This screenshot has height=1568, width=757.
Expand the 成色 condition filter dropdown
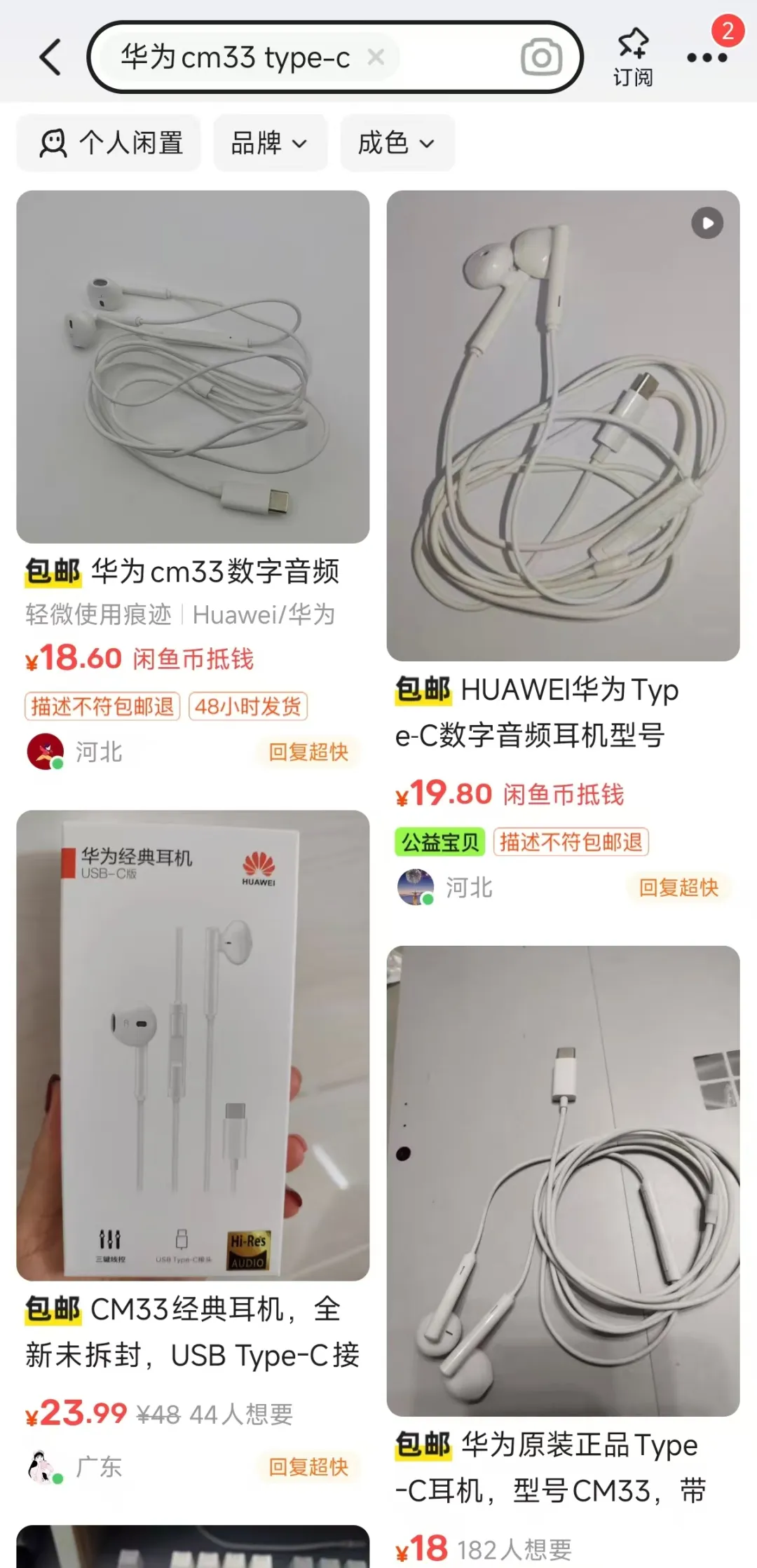point(397,143)
